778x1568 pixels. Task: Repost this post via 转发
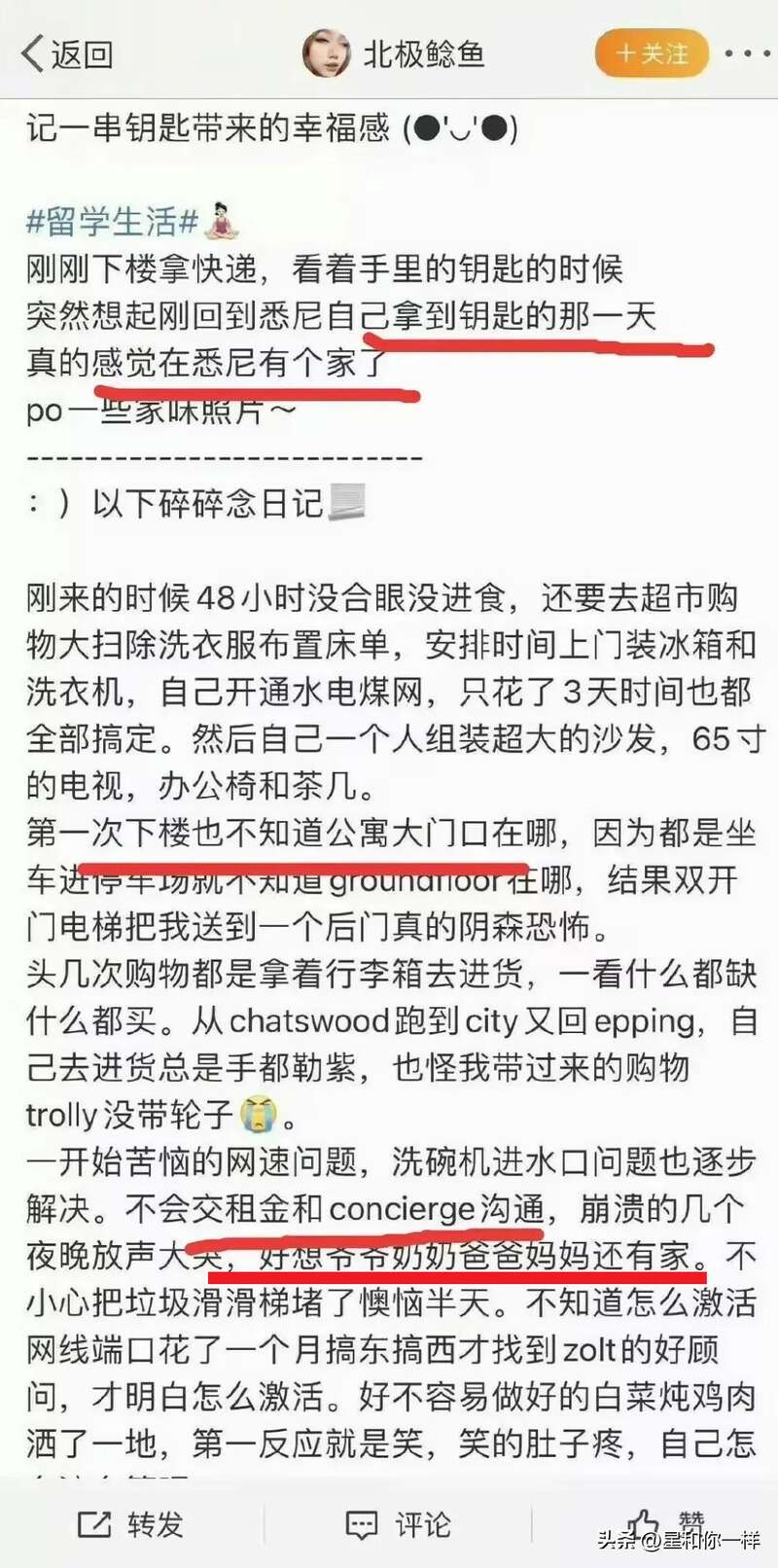tap(130, 1523)
